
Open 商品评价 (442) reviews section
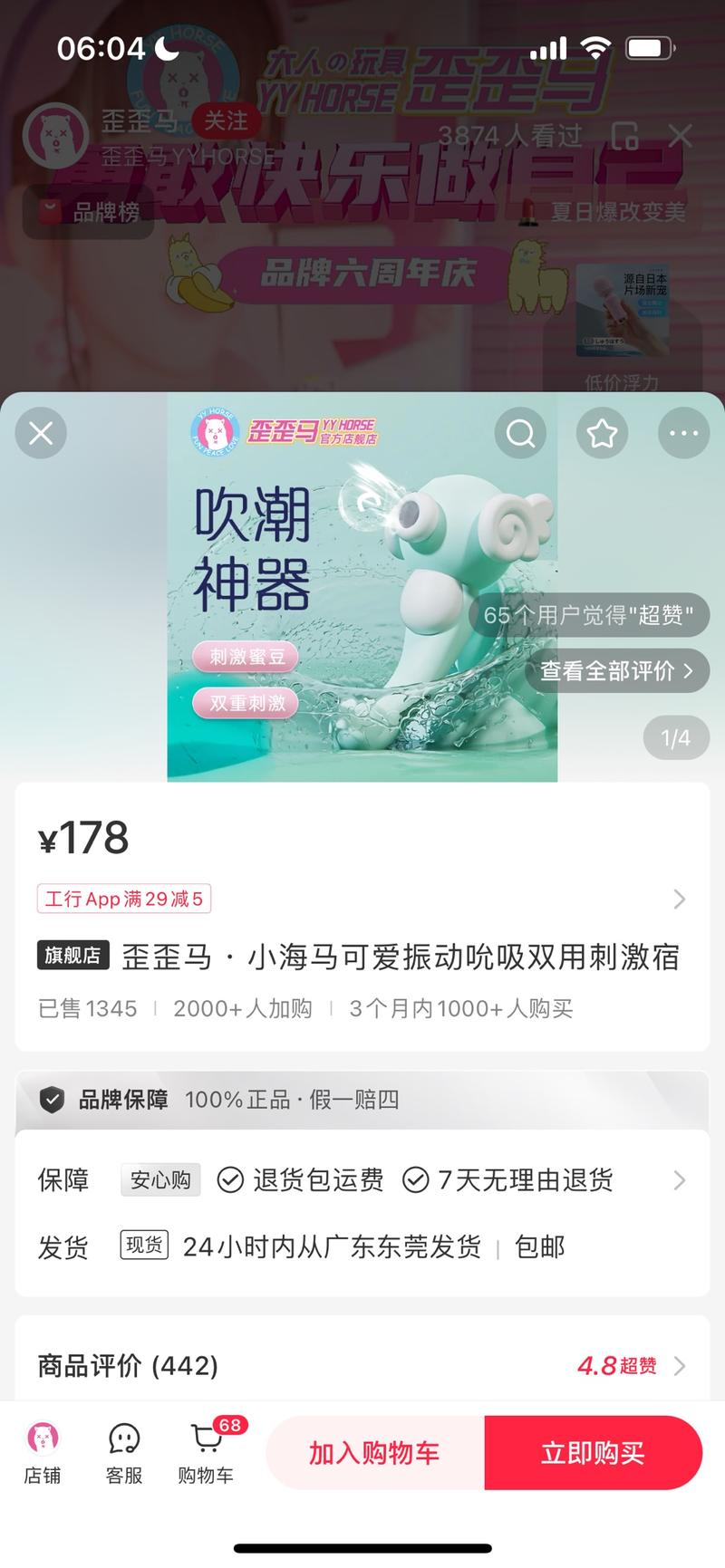pos(362,1365)
